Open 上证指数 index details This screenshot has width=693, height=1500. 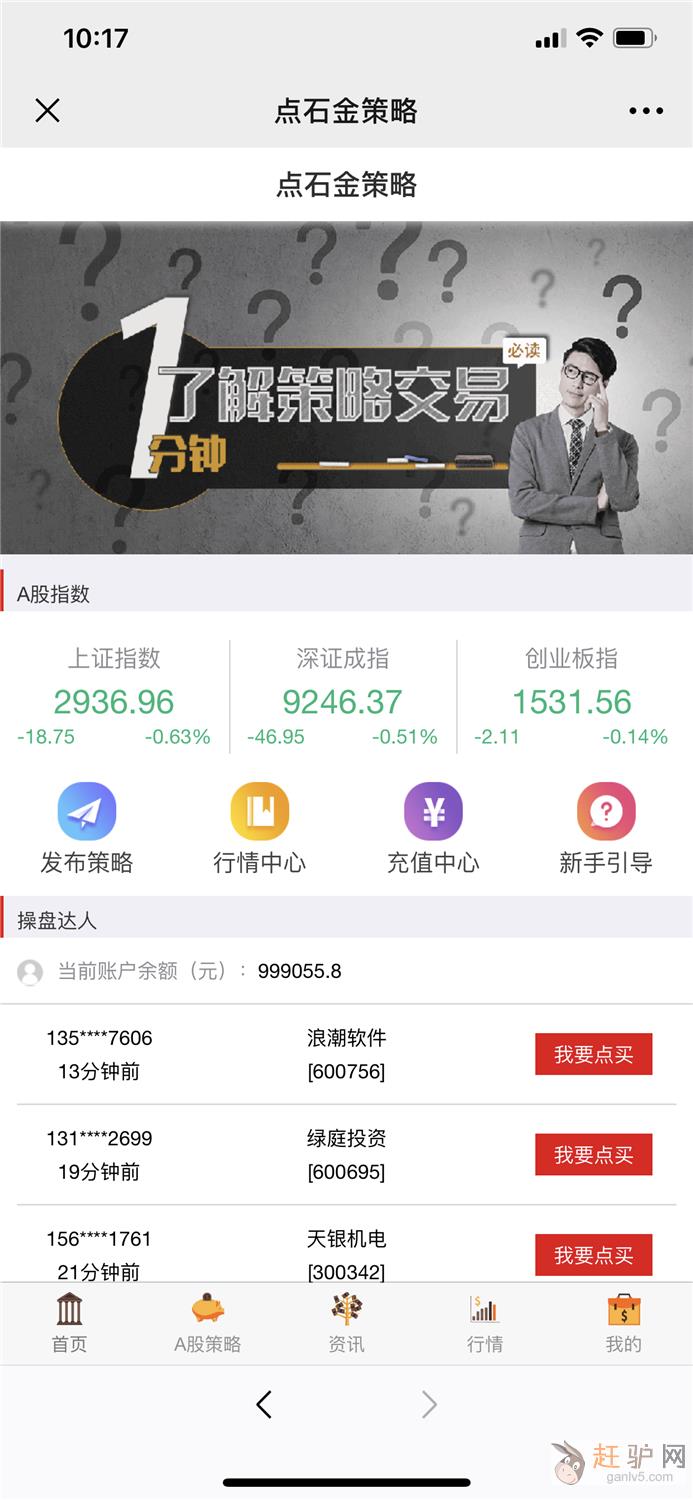114,698
